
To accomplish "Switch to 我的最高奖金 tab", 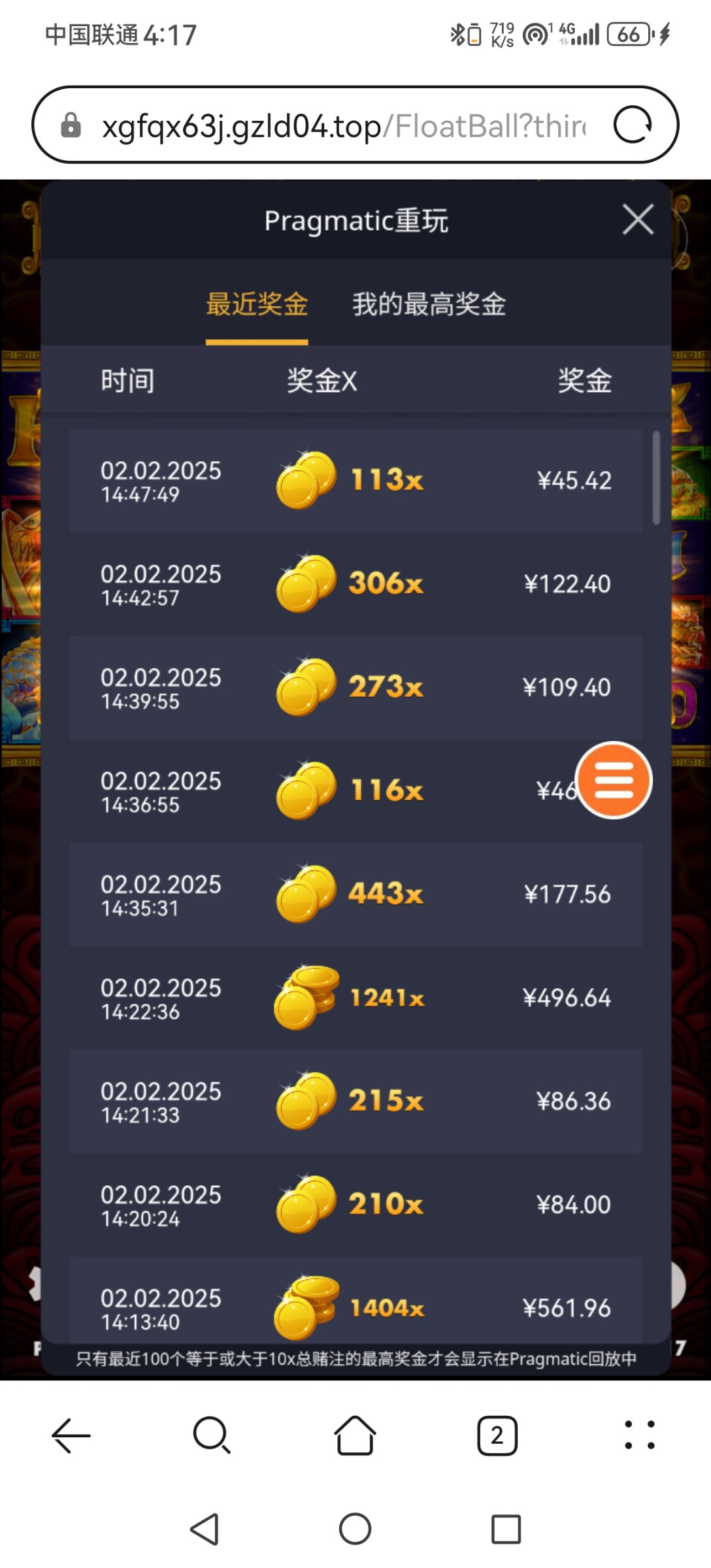I will point(429,304).
